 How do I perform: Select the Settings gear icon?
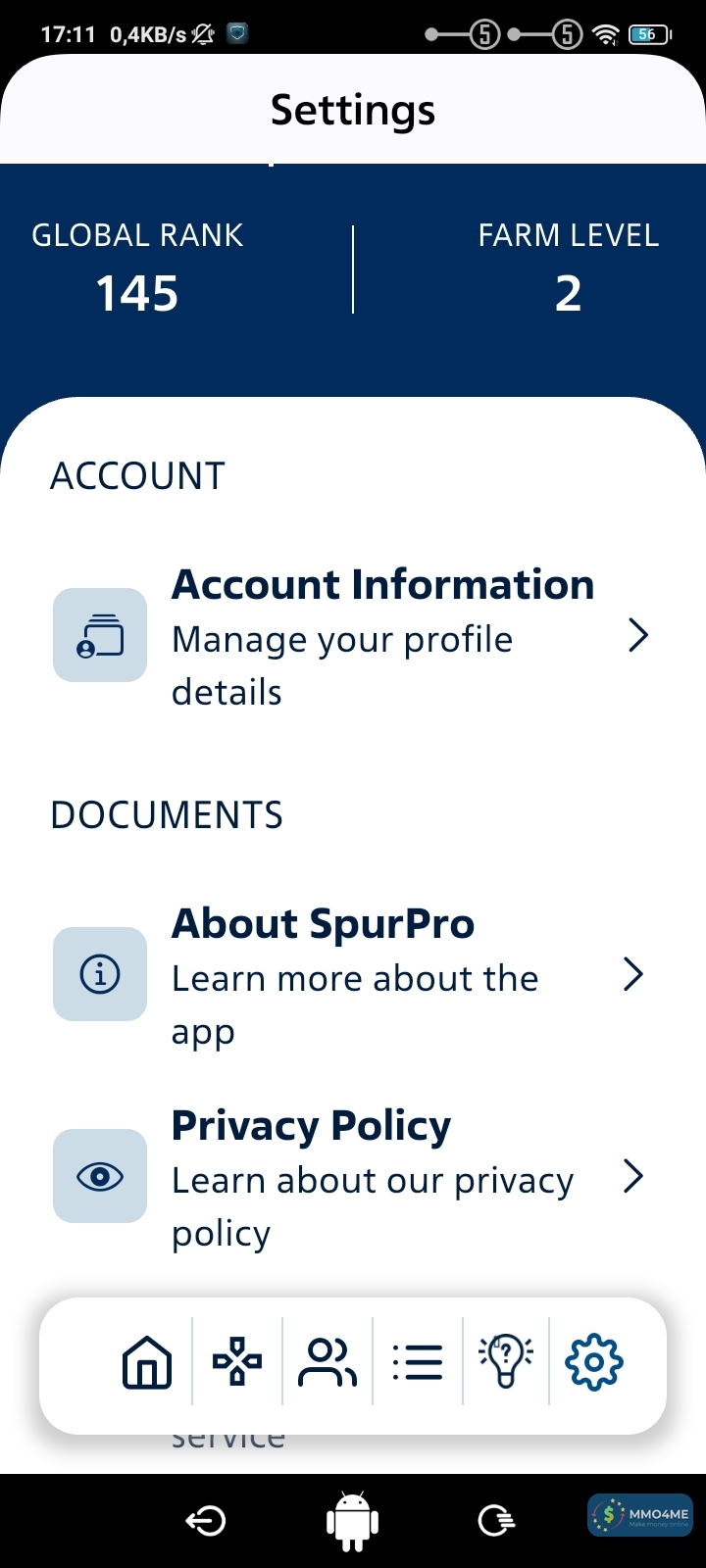point(593,1360)
